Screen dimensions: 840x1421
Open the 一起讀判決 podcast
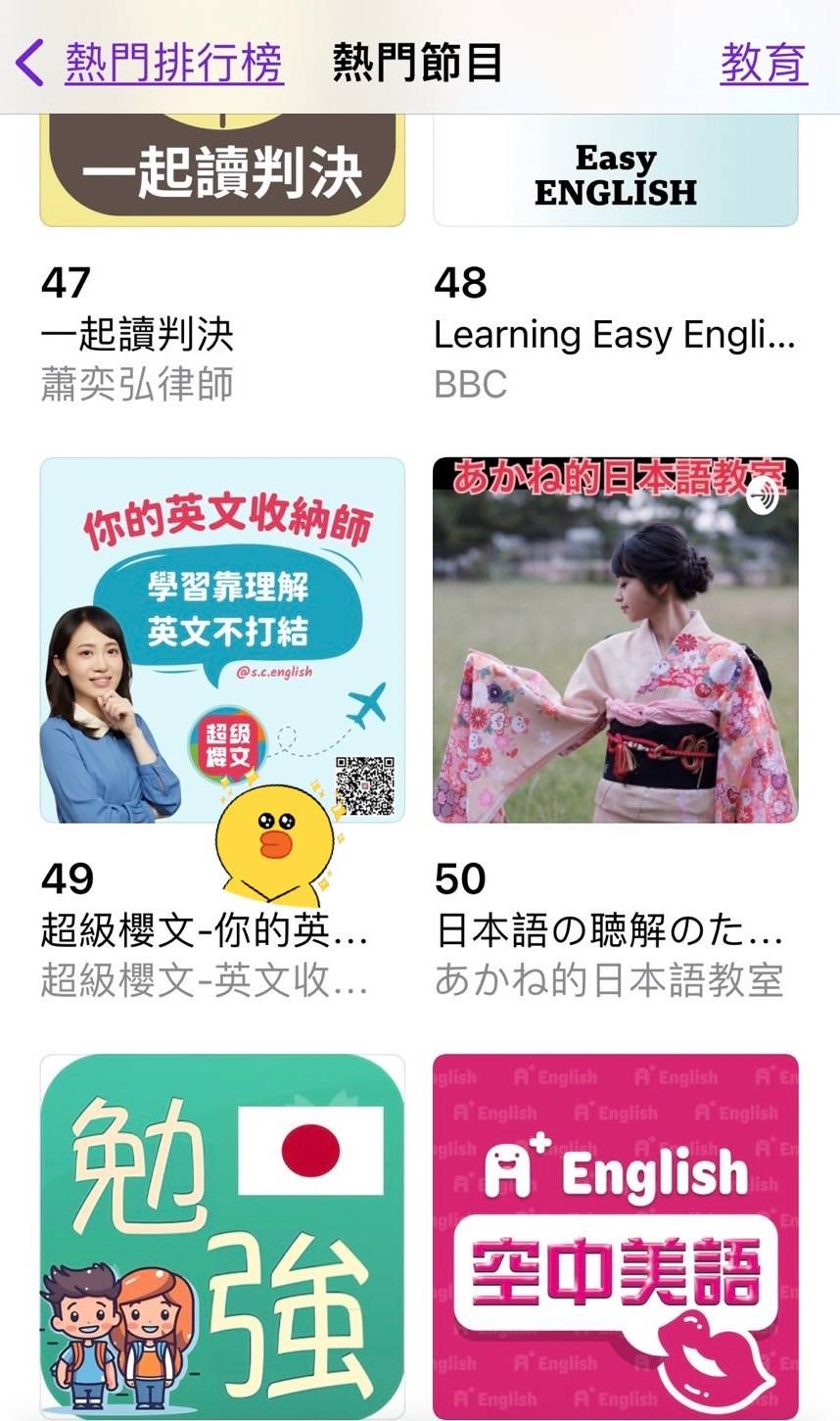pos(222,171)
